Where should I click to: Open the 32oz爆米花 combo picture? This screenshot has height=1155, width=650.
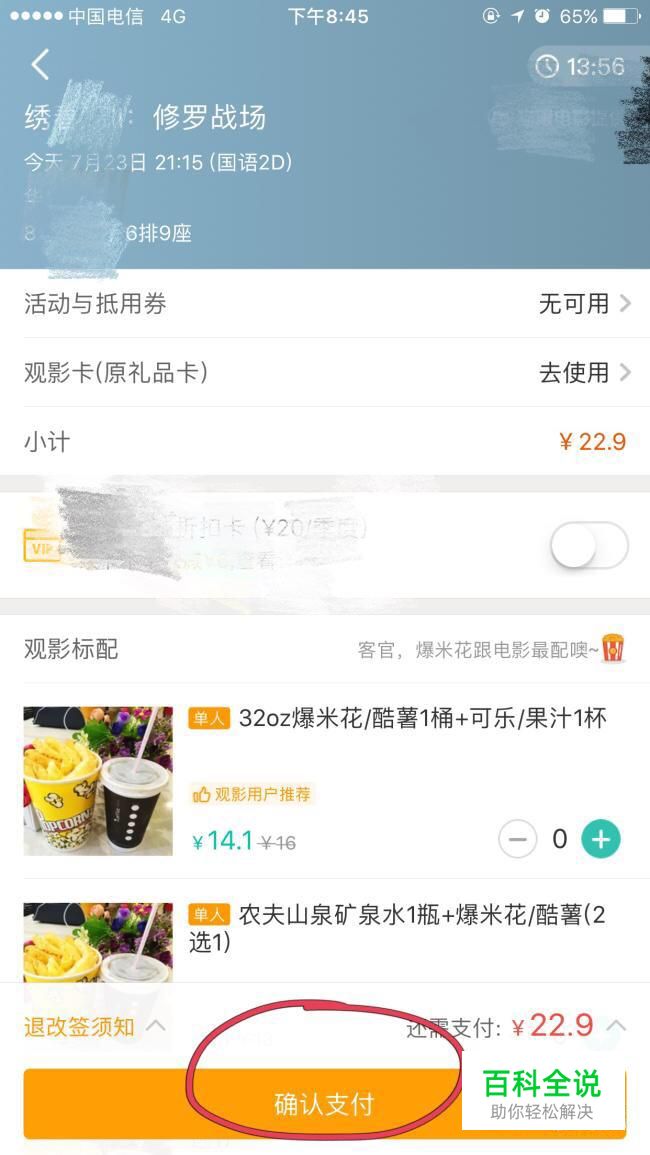[98, 781]
